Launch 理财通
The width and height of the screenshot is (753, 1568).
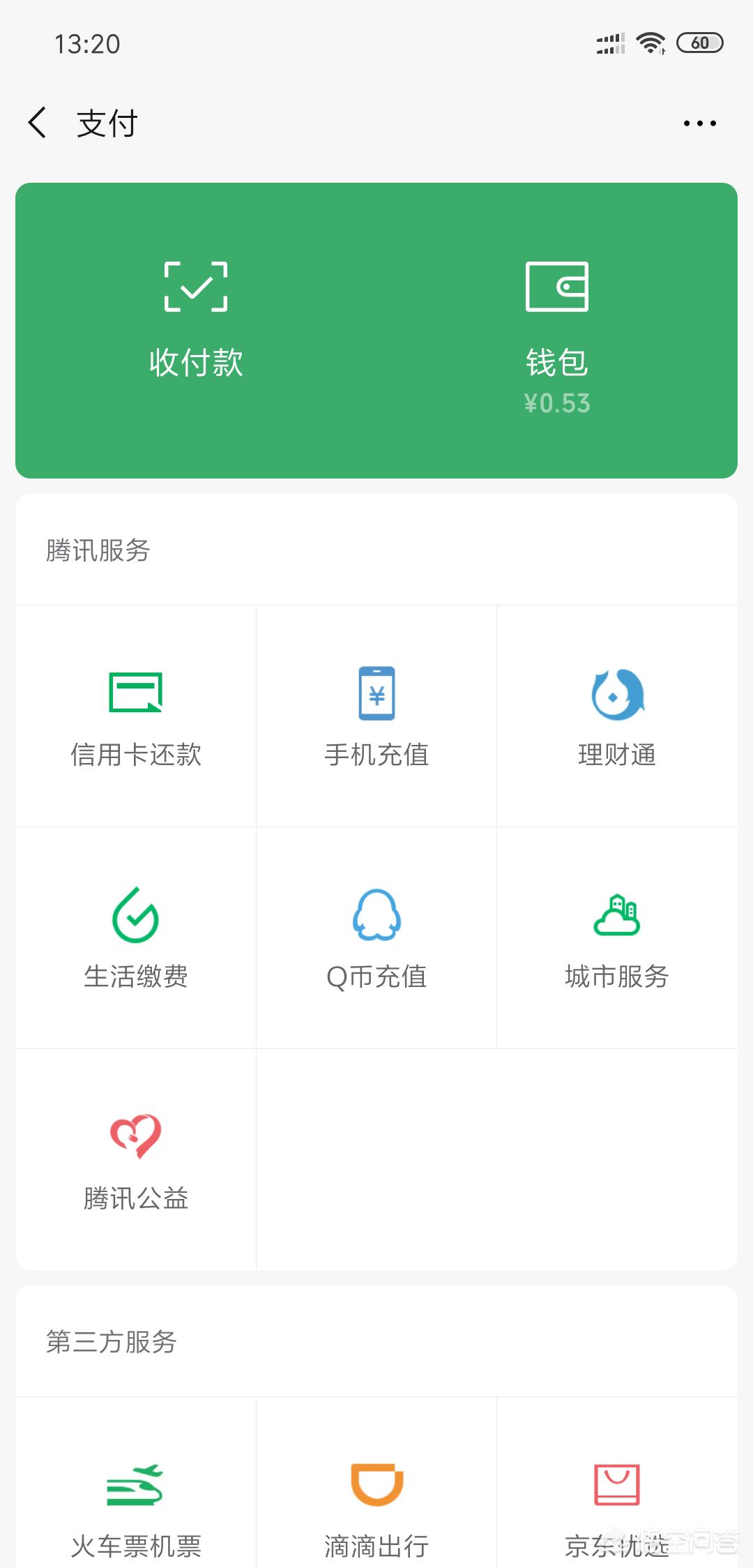(x=617, y=716)
